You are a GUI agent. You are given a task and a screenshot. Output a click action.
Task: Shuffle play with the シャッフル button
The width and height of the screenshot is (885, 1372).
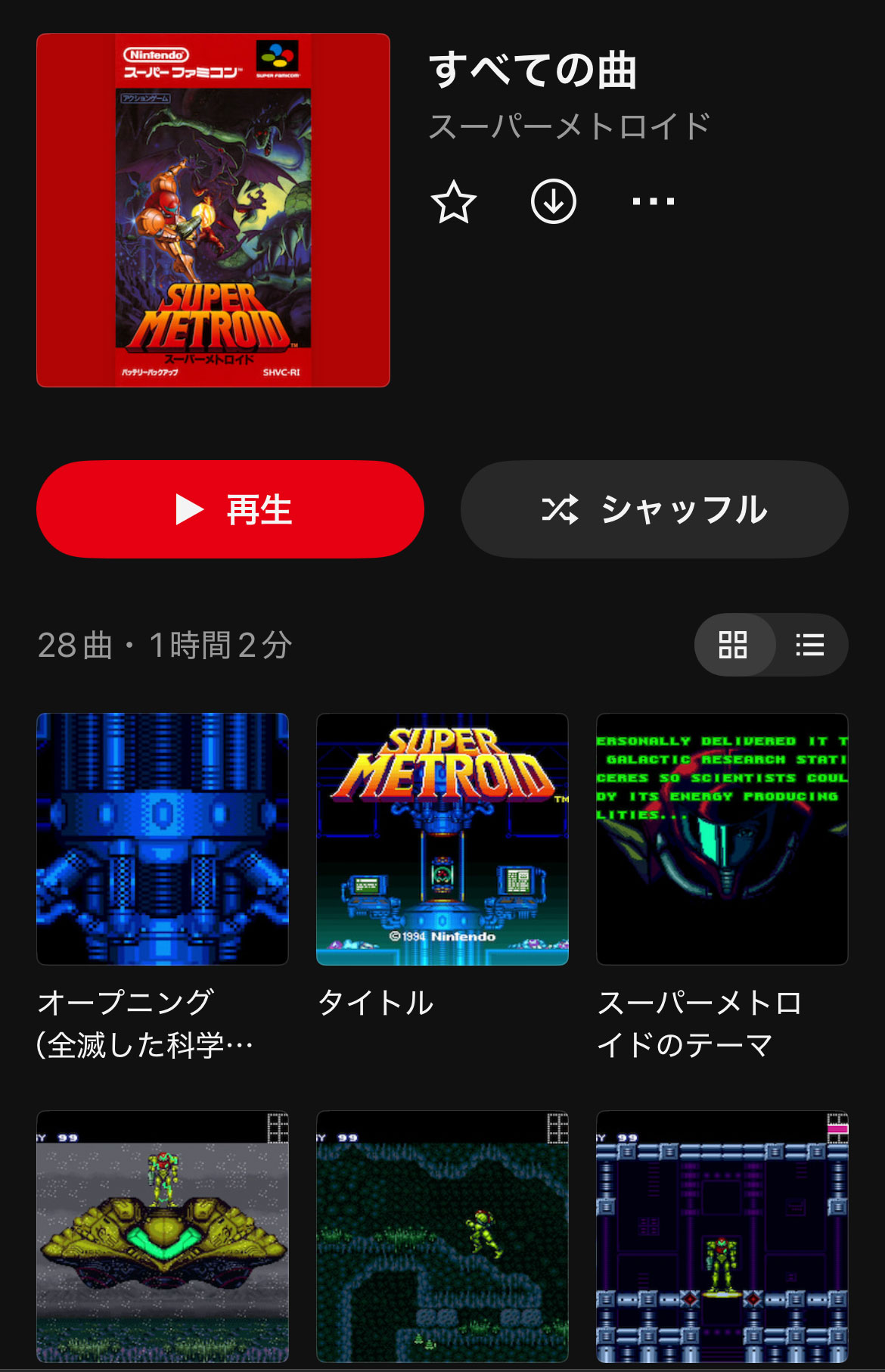click(654, 509)
